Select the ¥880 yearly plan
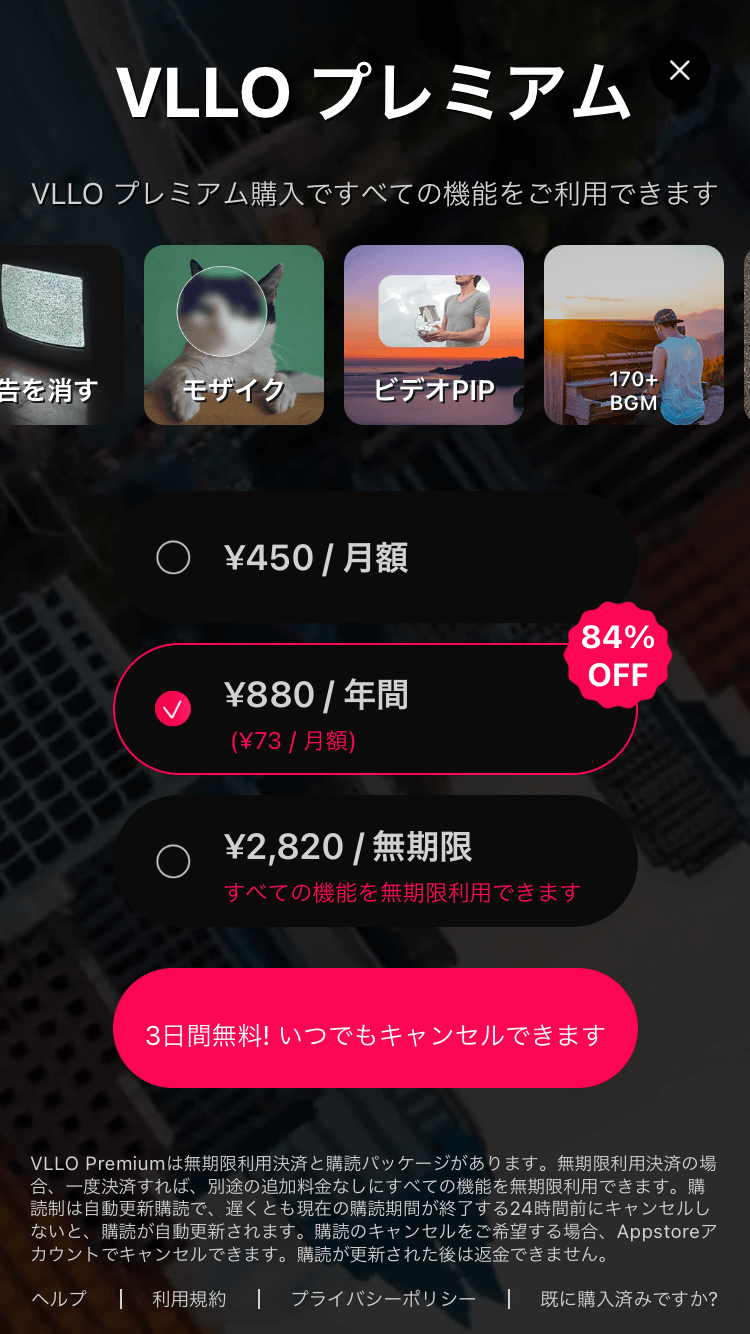The height and width of the screenshot is (1334, 750). pyautogui.click(x=375, y=709)
